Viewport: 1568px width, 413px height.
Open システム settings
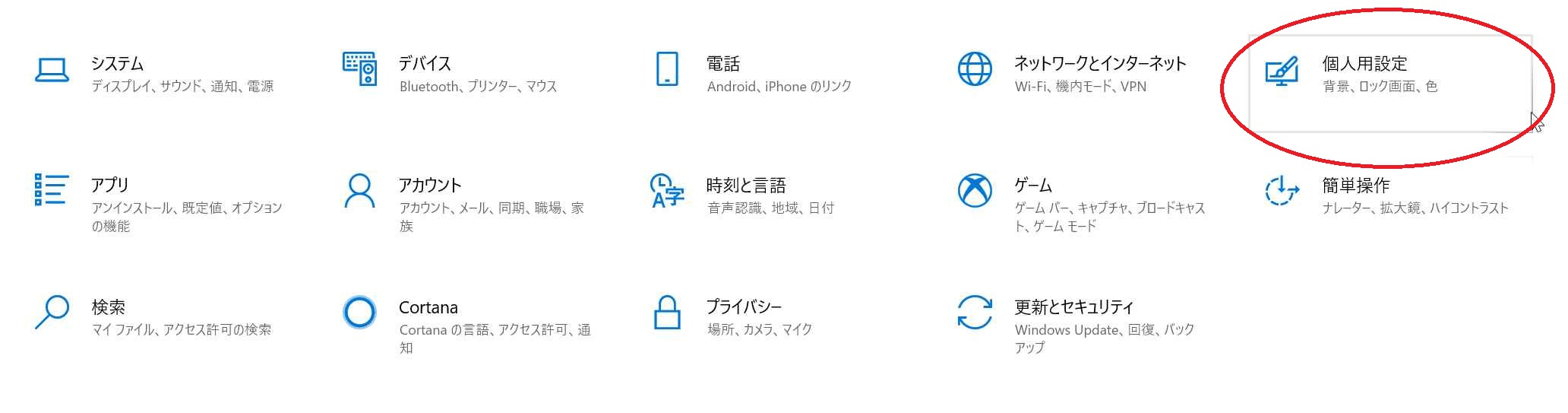click(117, 64)
